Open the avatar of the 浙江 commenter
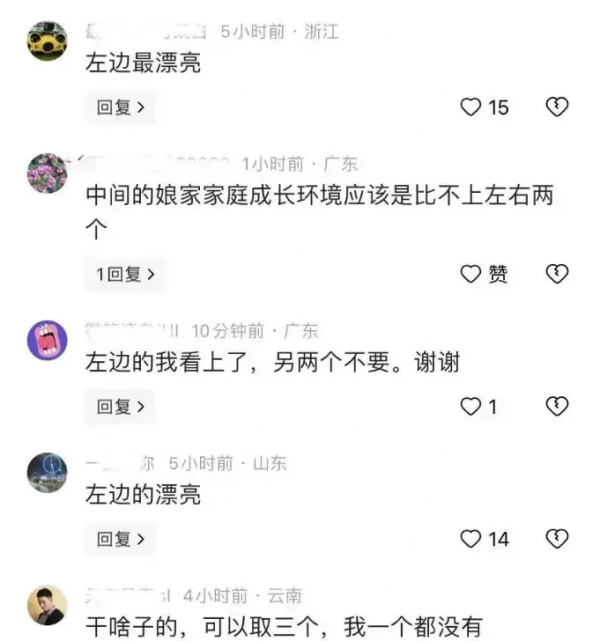The width and height of the screenshot is (600, 641). pyautogui.click(x=47, y=41)
